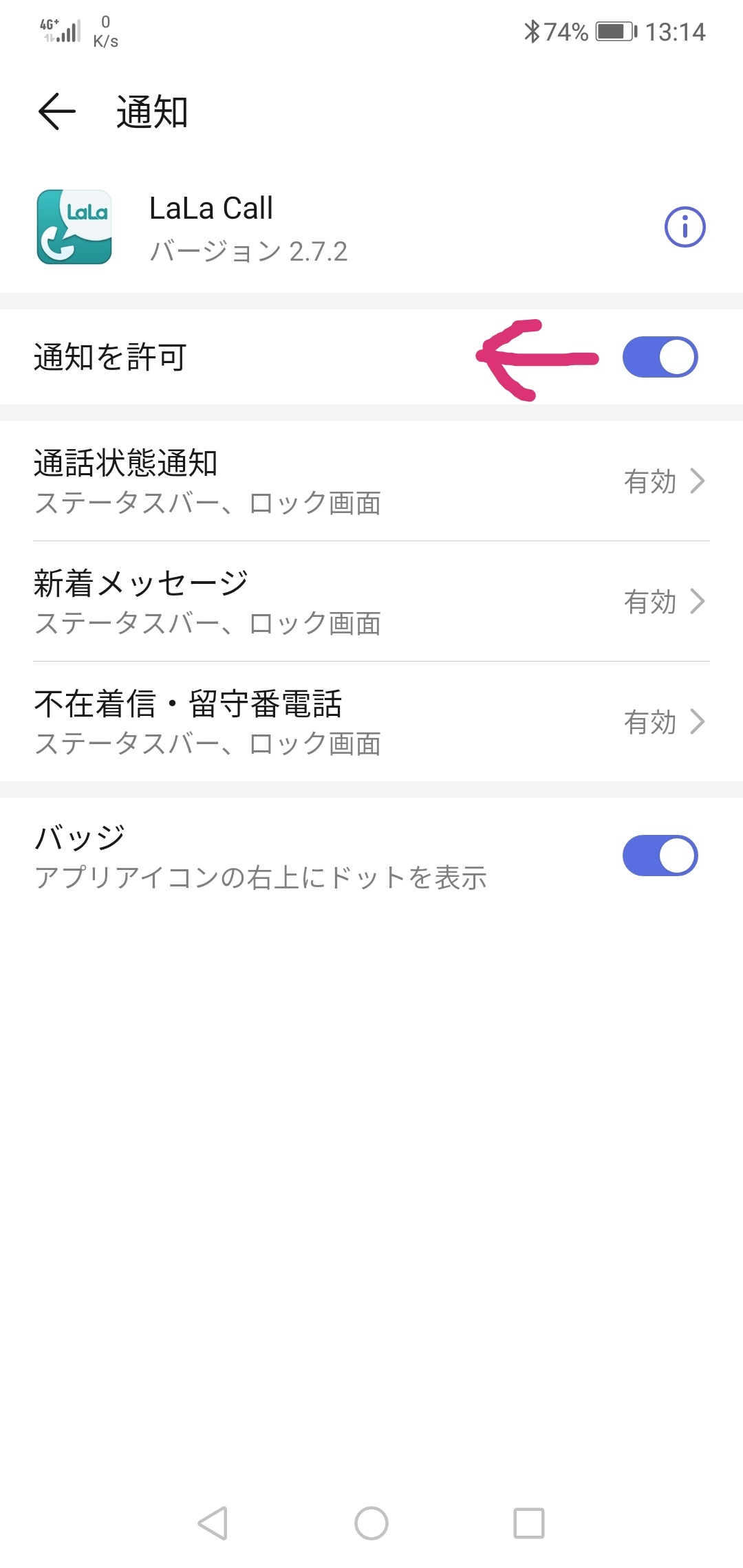Open 新着メッセージ notification settings
Viewport: 743px width, 1568px height.
(x=371, y=602)
